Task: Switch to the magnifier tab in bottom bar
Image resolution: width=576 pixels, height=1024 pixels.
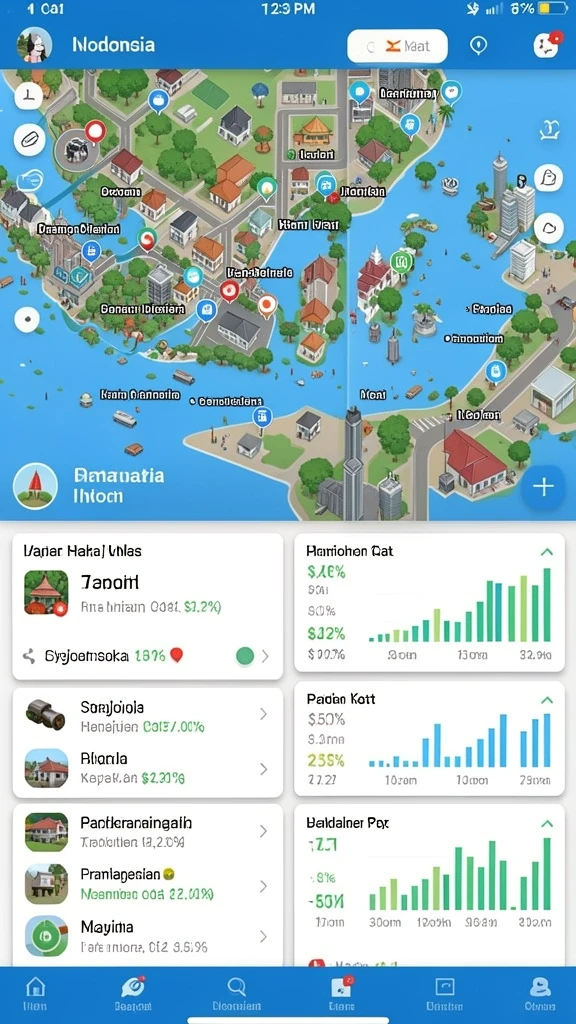Action: pyautogui.click(x=236, y=993)
